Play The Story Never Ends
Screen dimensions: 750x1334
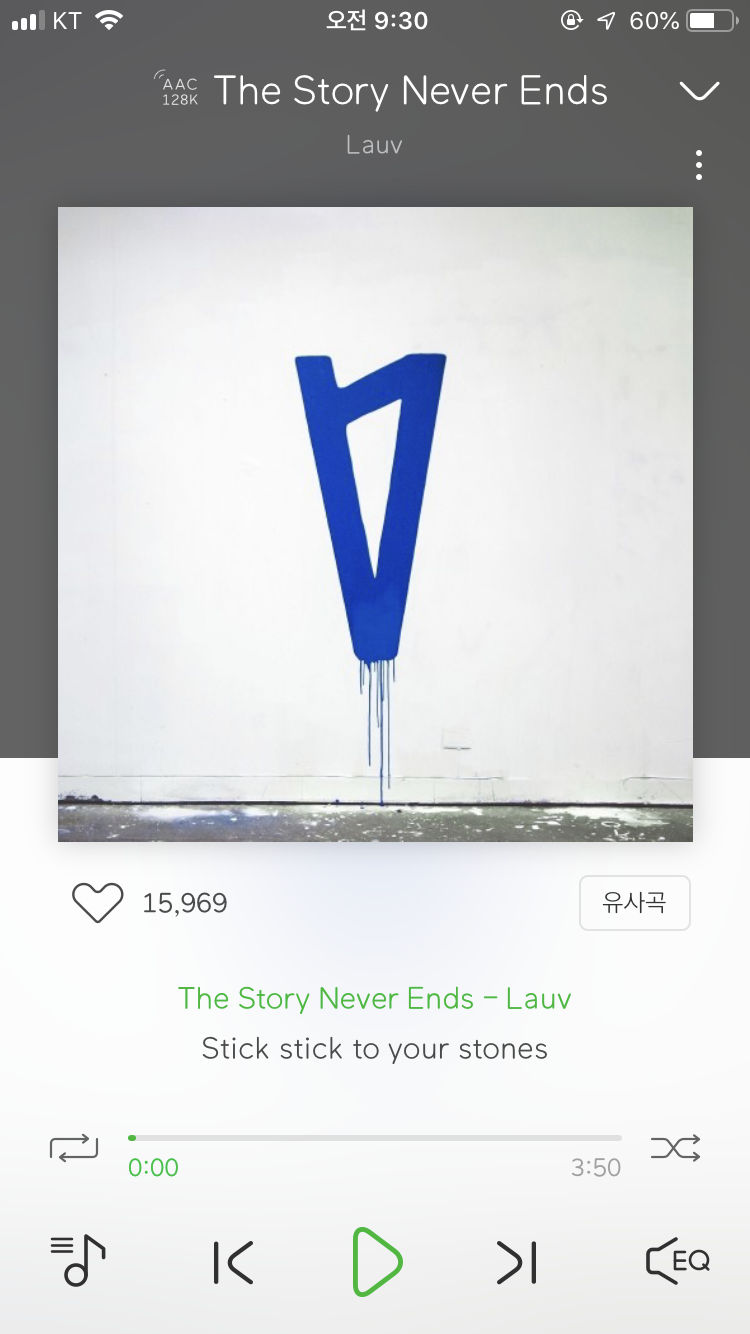tap(376, 1262)
